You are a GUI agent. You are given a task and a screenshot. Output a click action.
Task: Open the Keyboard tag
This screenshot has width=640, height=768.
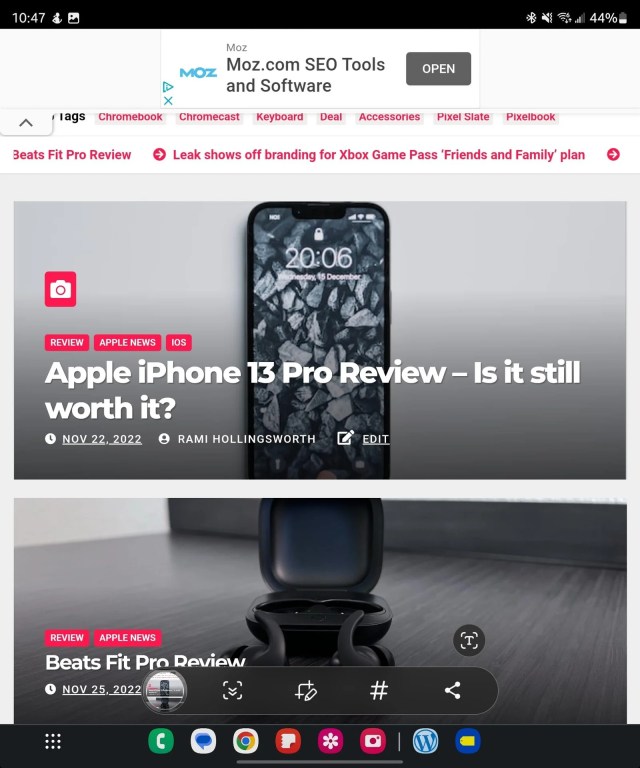(x=279, y=117)
